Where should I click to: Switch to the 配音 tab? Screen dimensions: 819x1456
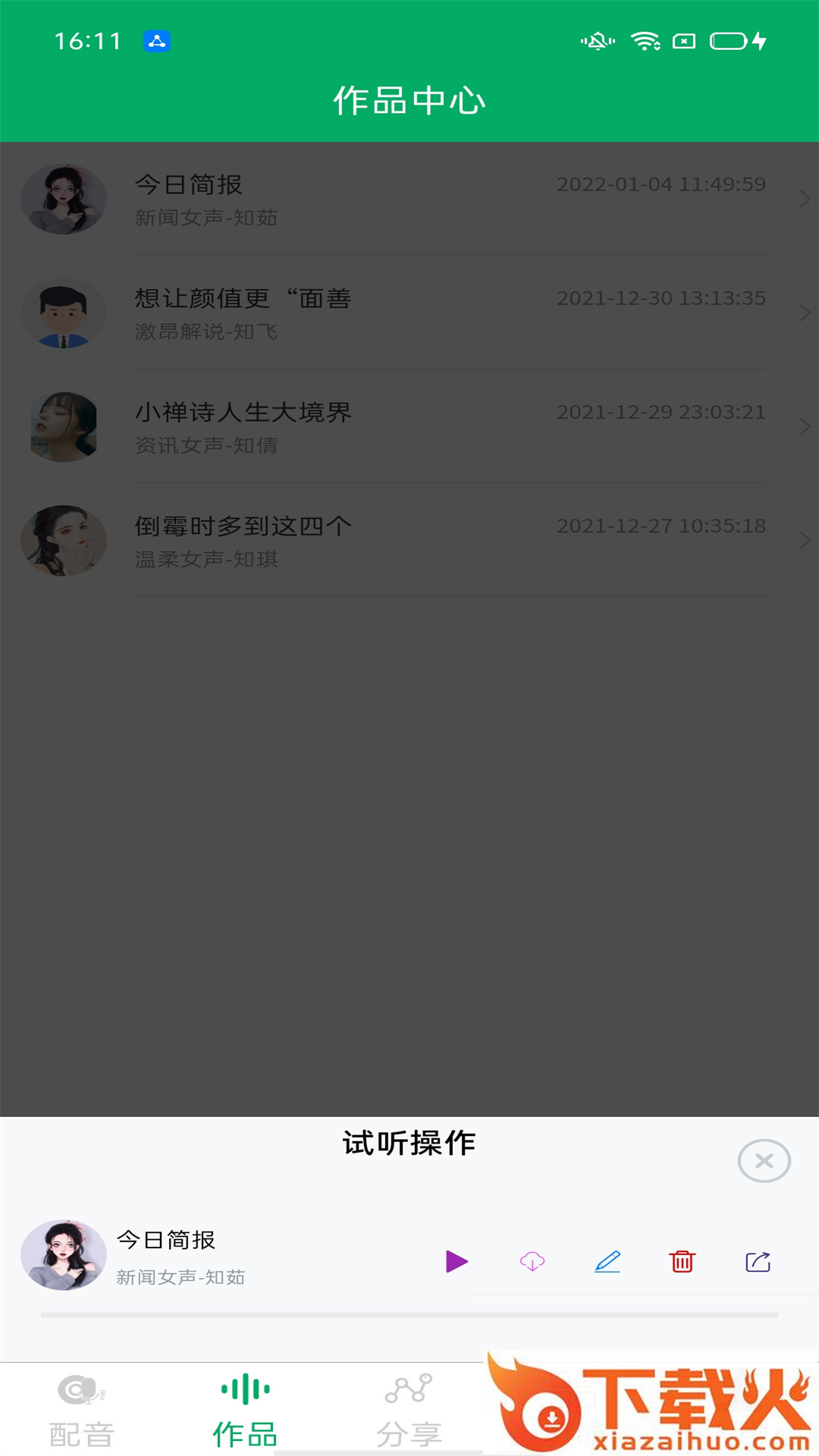(82, 1411)
